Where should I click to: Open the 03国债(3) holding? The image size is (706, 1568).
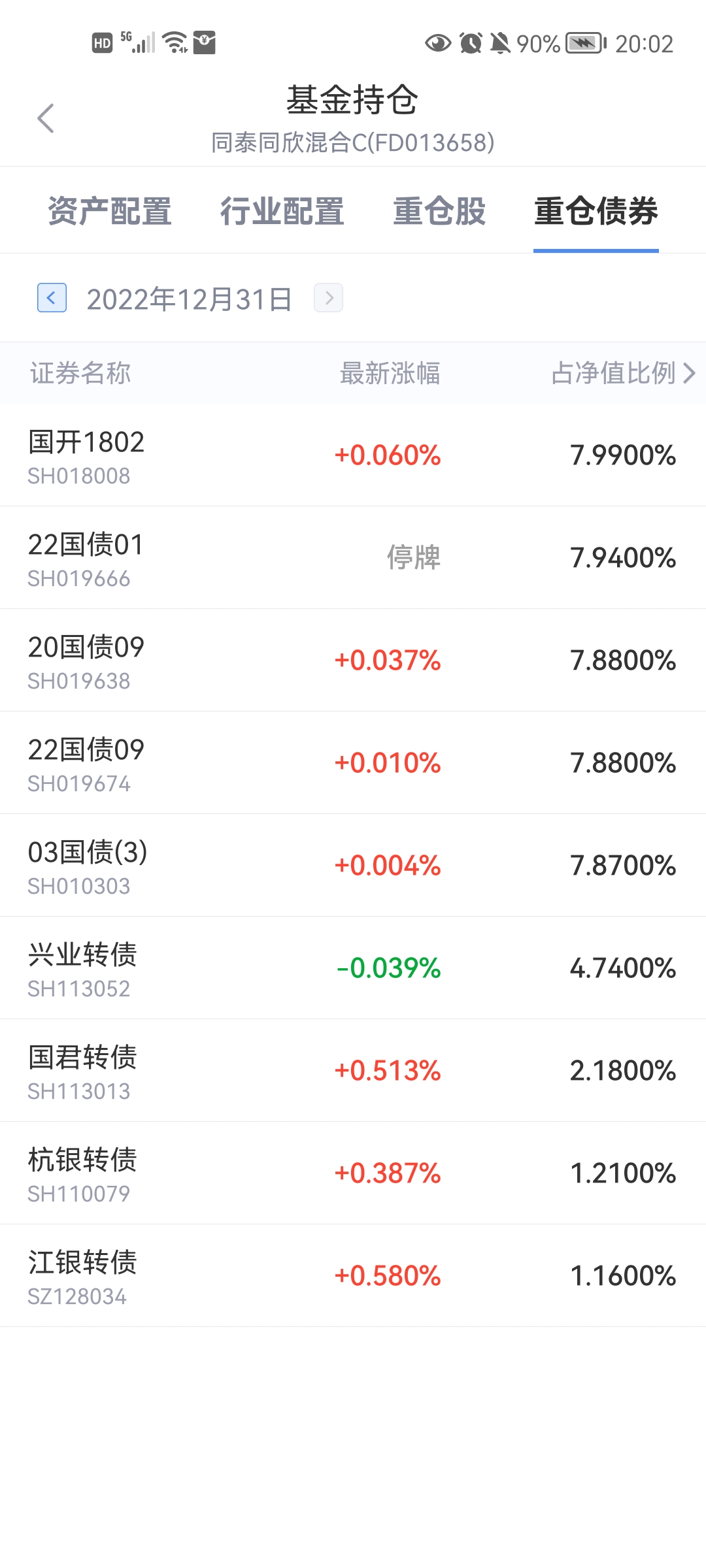click(353, 866)
